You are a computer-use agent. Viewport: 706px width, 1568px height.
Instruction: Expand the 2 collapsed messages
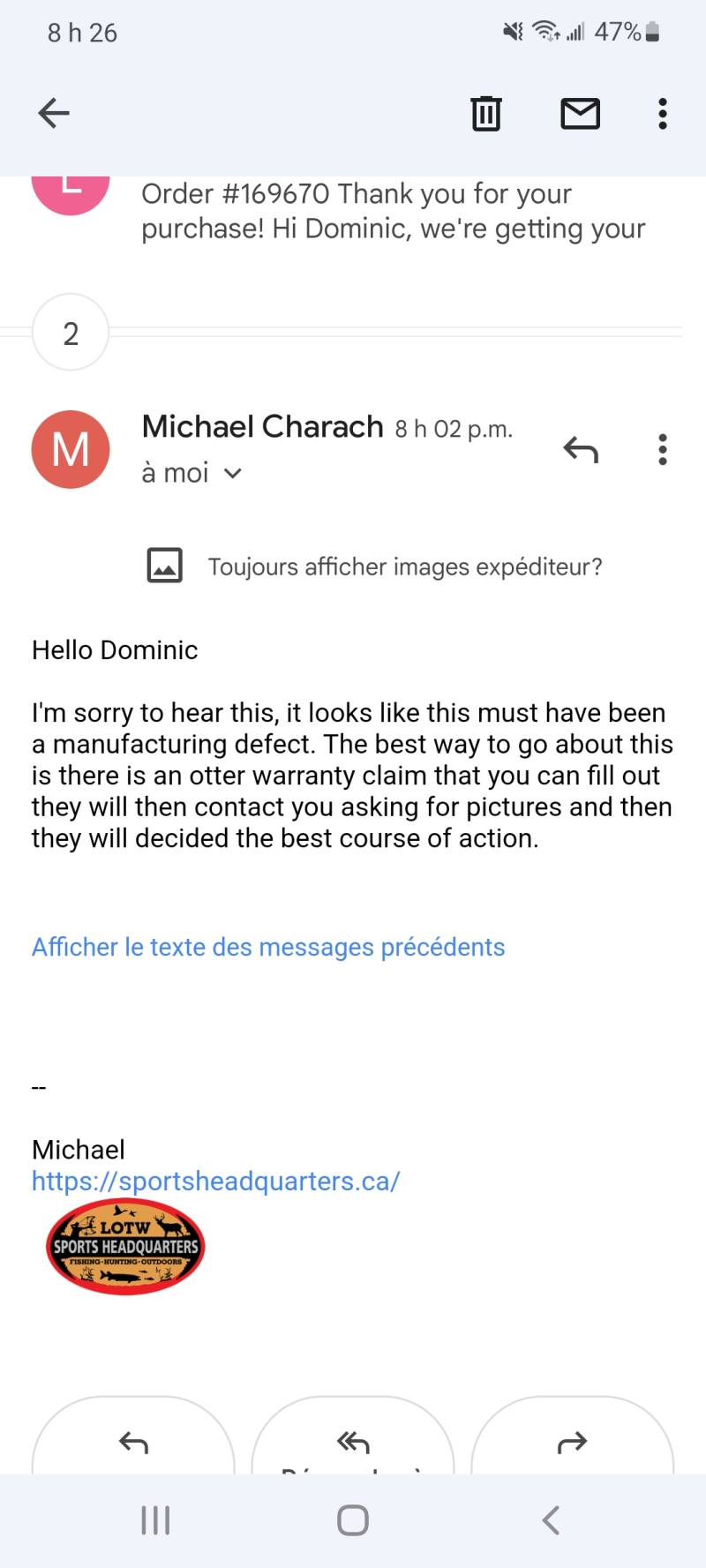[x=71, y=333]
